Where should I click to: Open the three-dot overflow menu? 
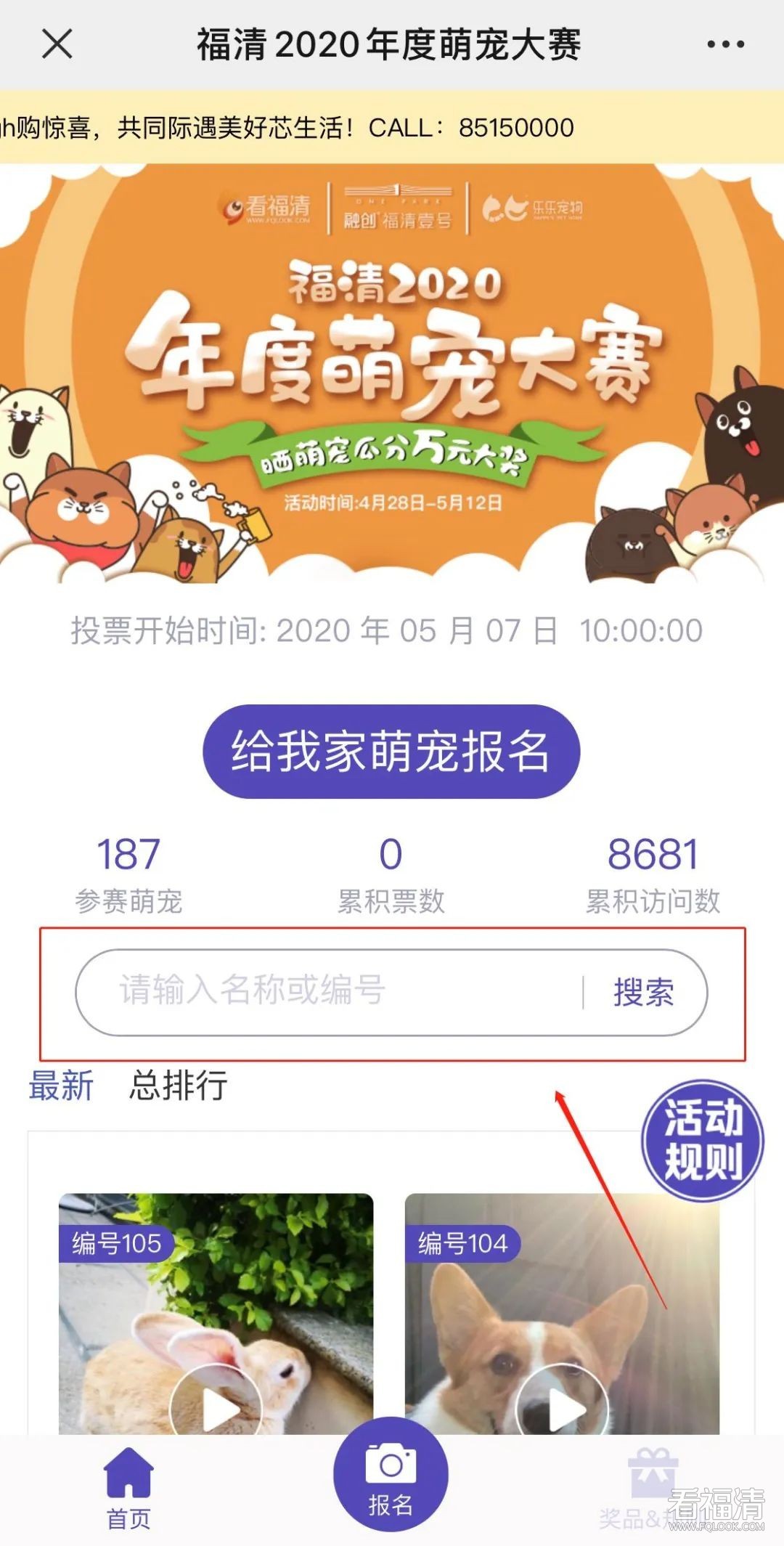tap(725, 44)
